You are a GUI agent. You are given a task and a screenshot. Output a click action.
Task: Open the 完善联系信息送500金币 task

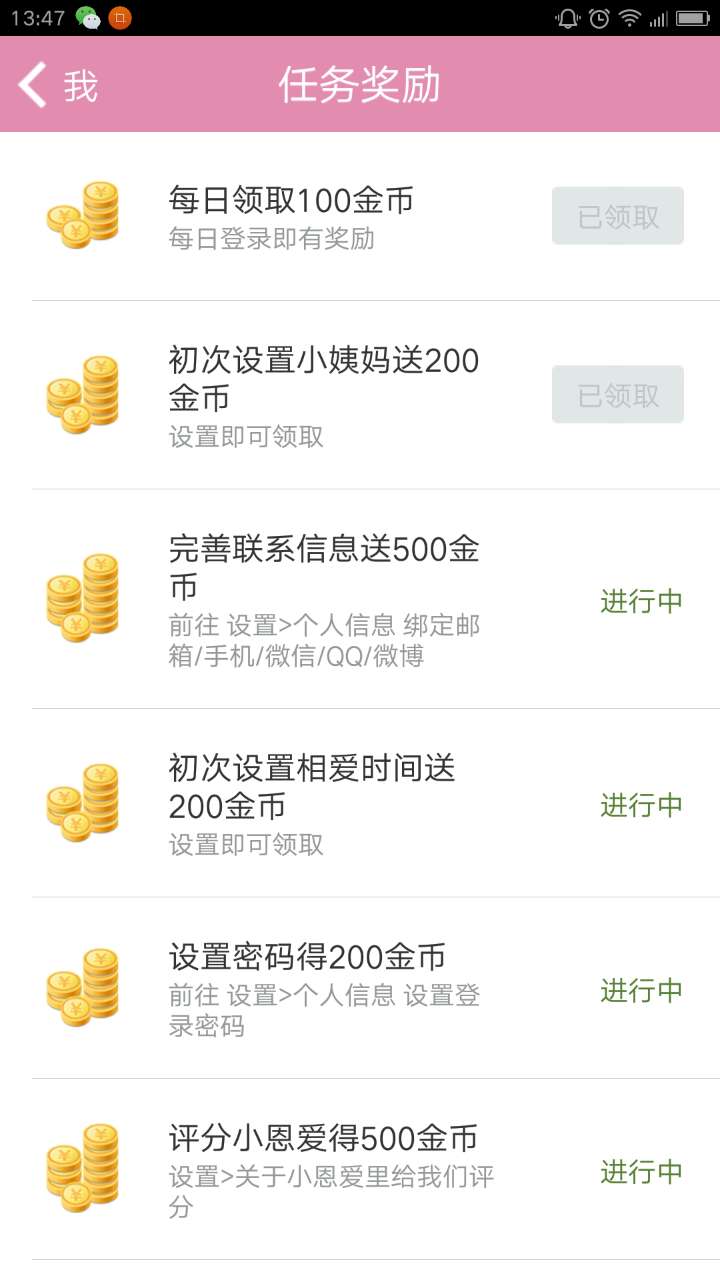pyautogui.click(x=360, y=599)
